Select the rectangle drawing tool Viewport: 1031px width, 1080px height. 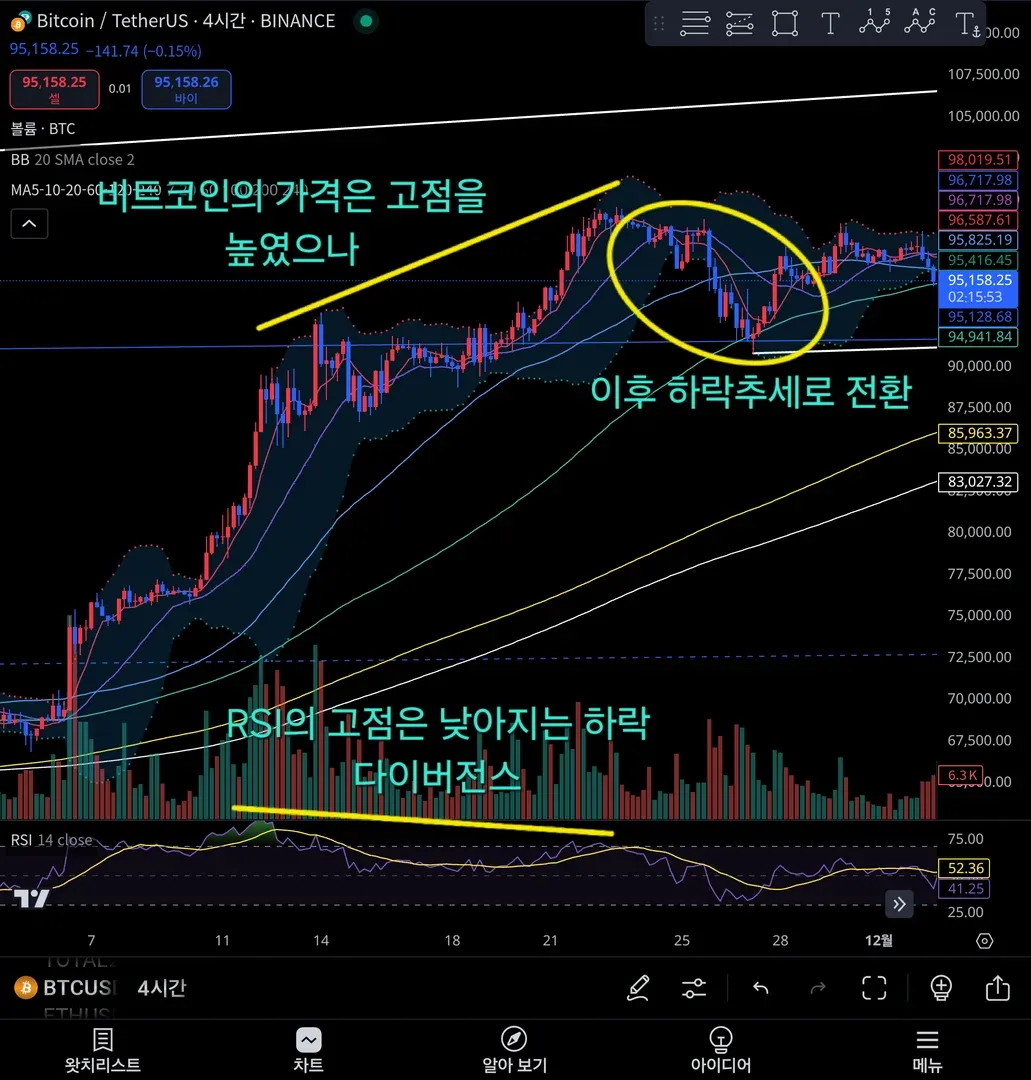click(785, 23)
